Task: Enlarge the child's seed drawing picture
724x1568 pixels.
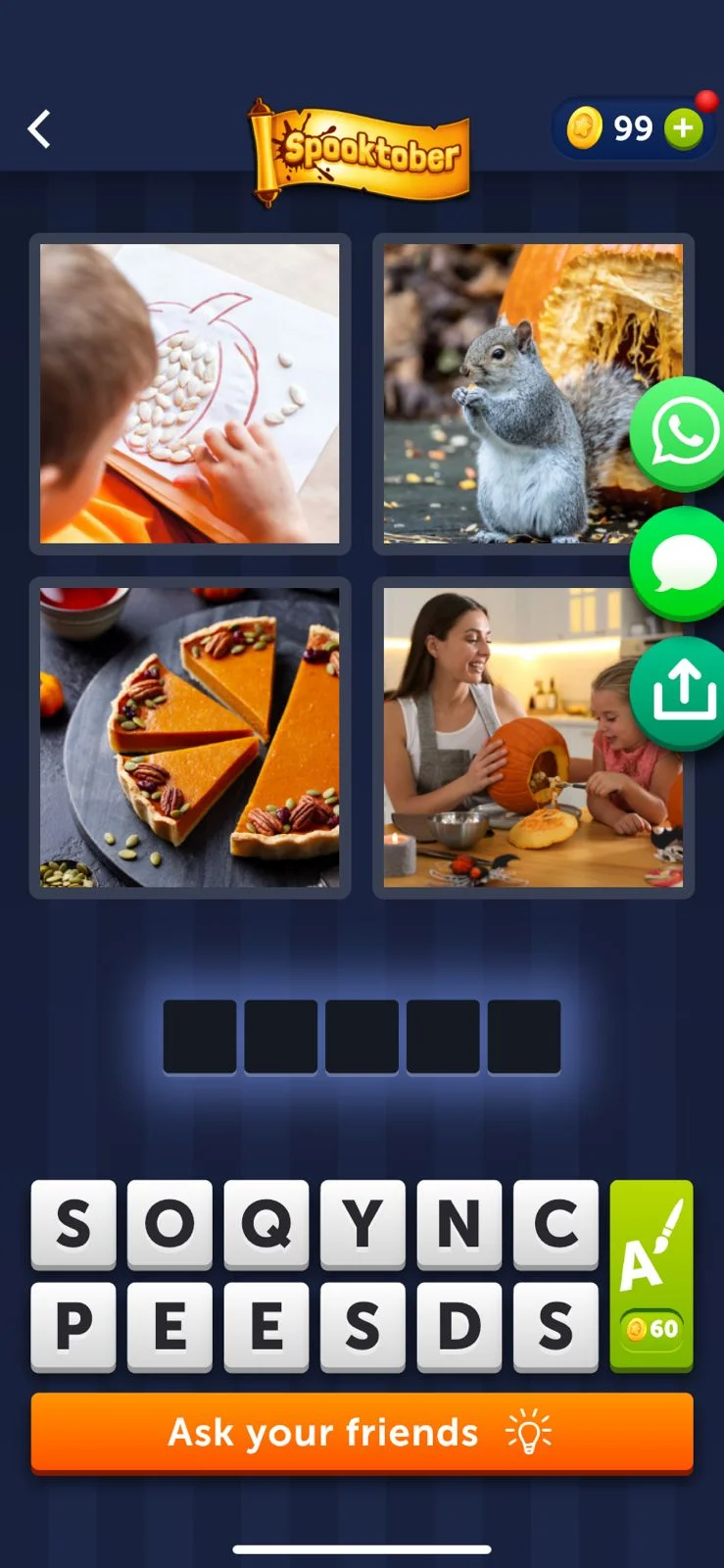Action: [x=190, y=393]
